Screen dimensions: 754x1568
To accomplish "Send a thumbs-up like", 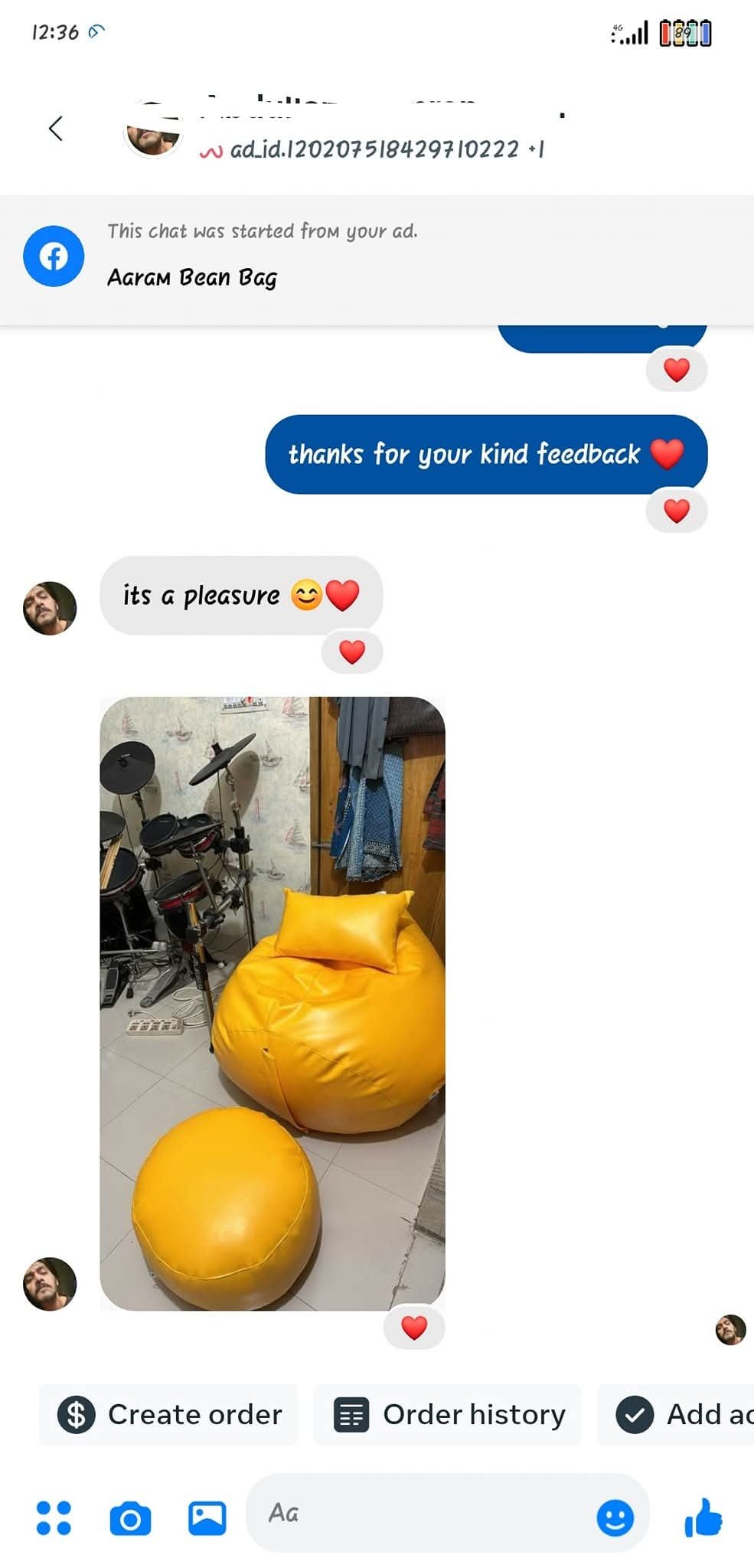I will tap(703, 1517).
